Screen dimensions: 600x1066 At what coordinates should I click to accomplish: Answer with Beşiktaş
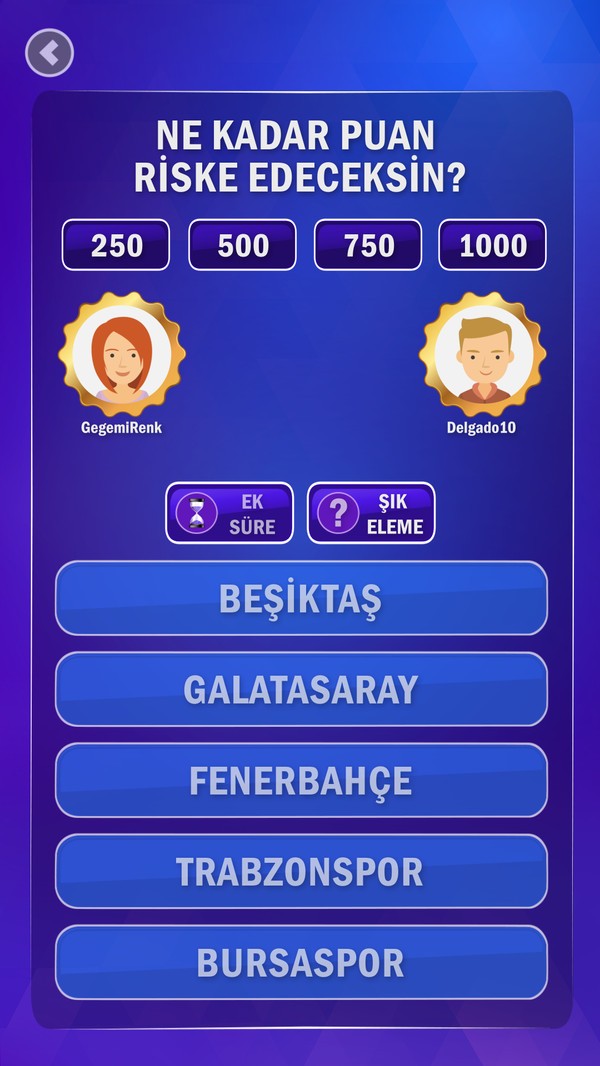pyautogui.click(x=301, y=598)
